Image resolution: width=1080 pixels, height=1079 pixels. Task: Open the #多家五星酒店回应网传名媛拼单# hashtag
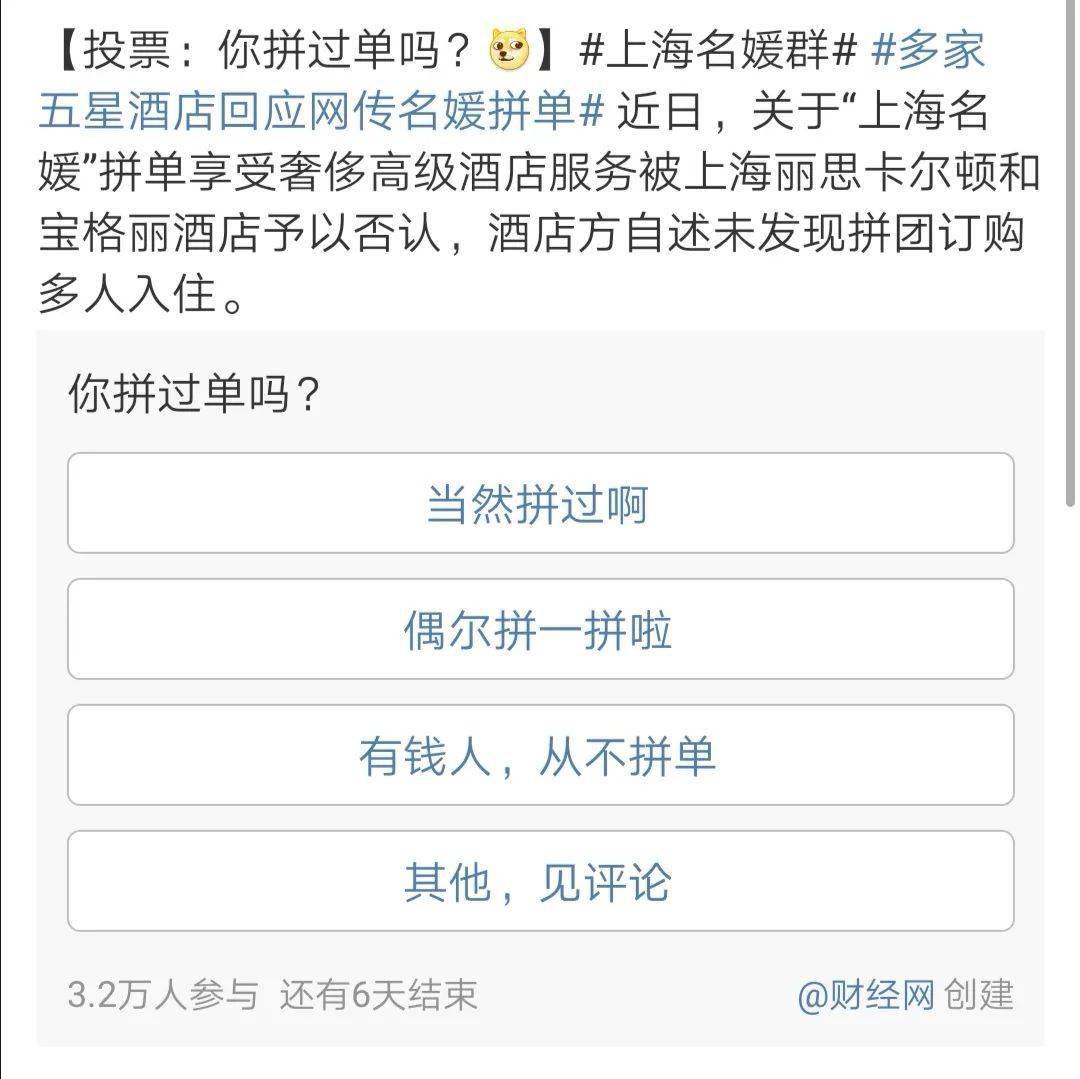pyautogui.click(x=320, y=110)
